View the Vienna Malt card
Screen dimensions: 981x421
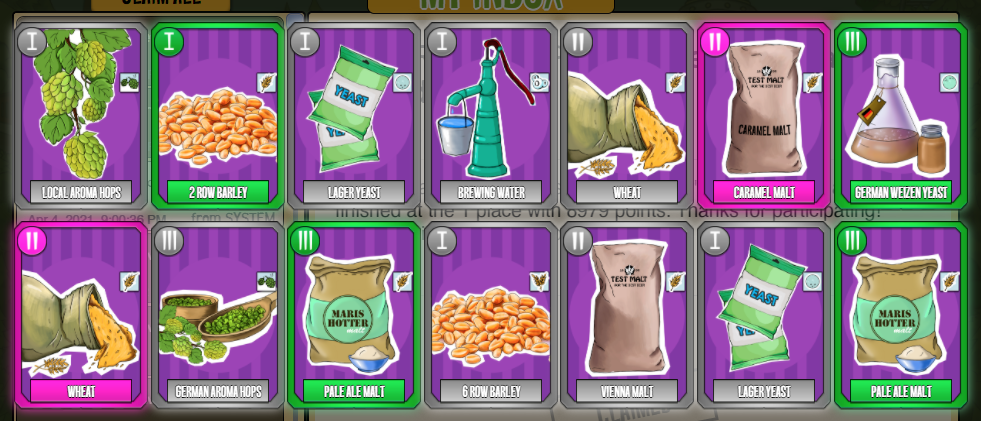tap(627, 315)
